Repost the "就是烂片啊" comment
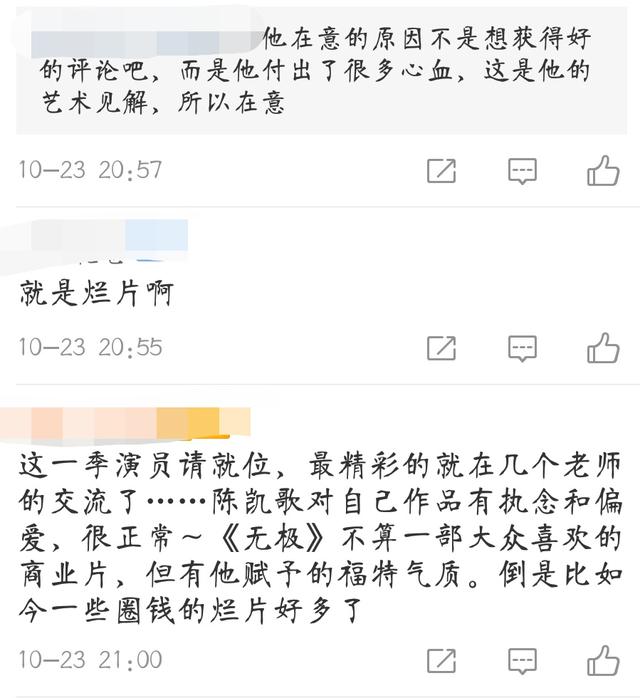This screenshot has width=640, height=698. [x=442, y=348]
